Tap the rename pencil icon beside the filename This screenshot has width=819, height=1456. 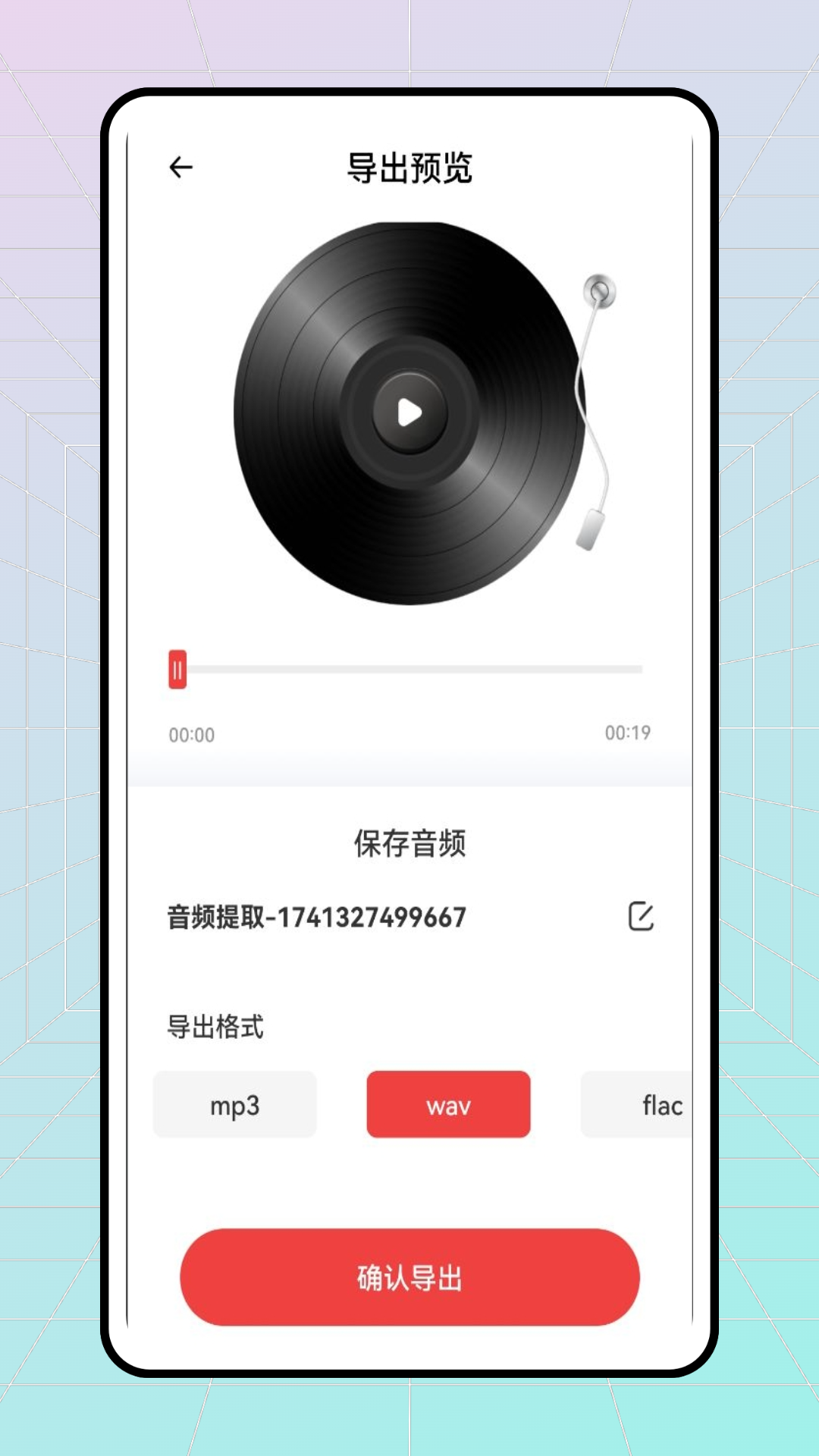[x=641, y=918]
